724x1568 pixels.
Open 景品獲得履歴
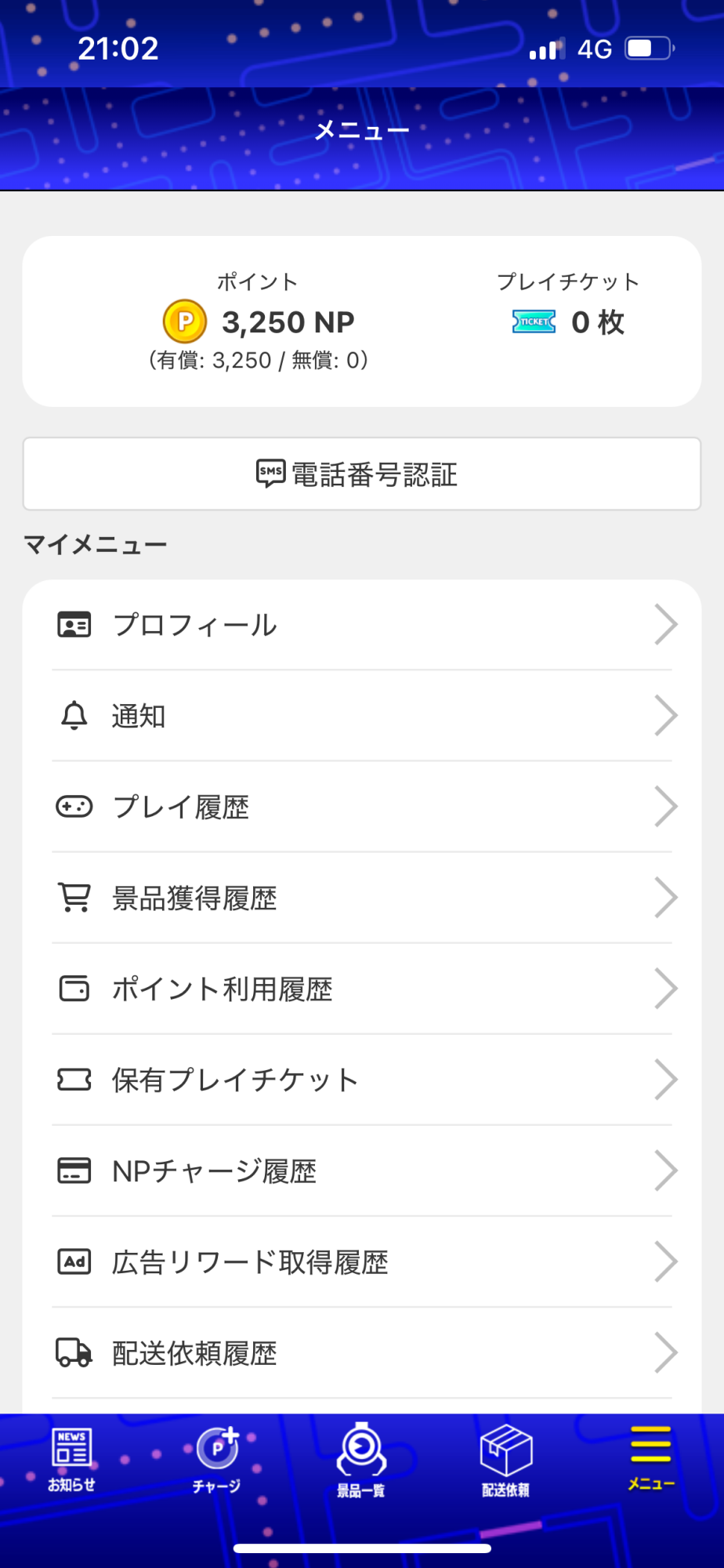pyautogui.click(x=361, y=898)
